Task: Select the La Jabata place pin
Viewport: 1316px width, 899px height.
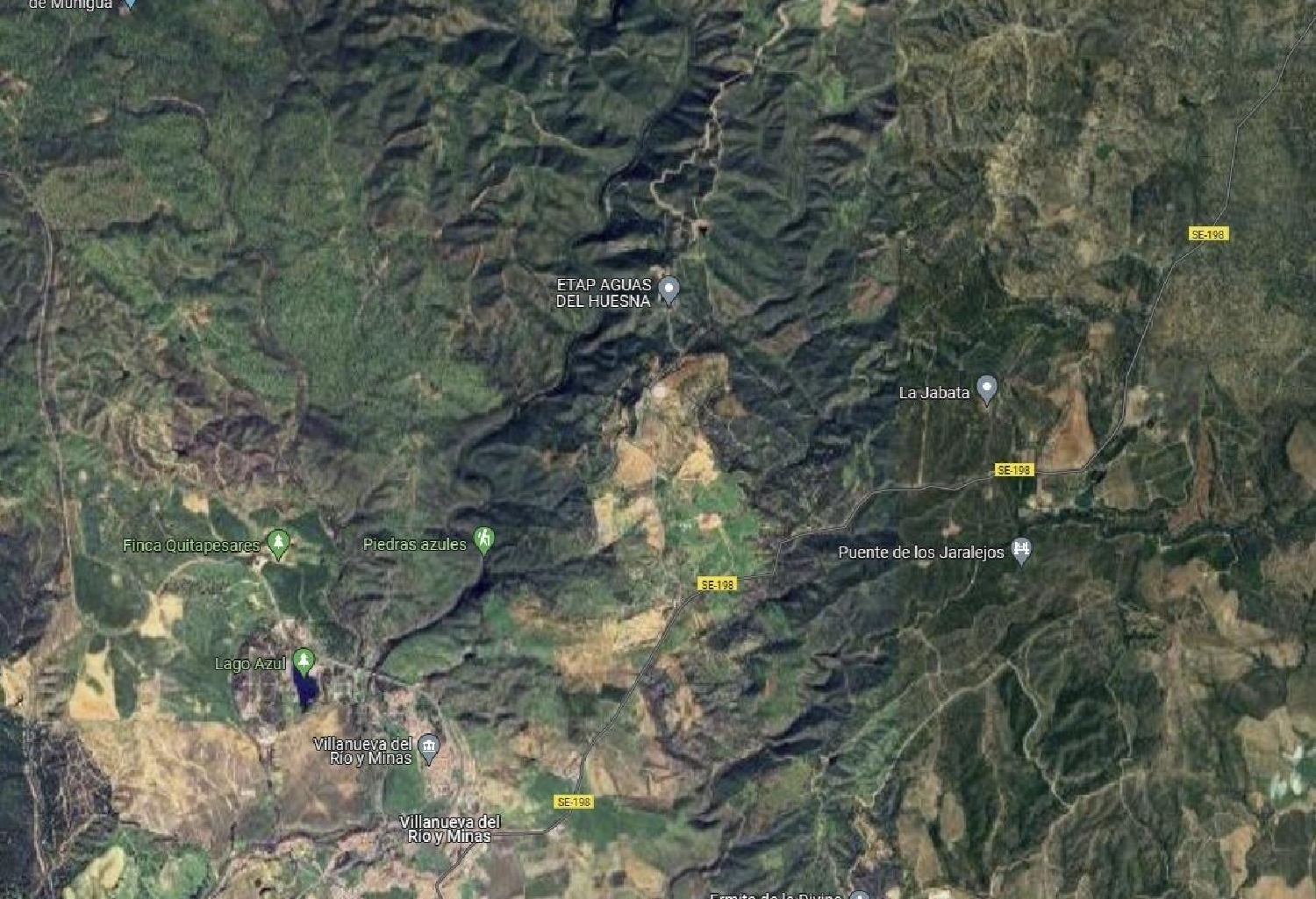Action: 987,389
